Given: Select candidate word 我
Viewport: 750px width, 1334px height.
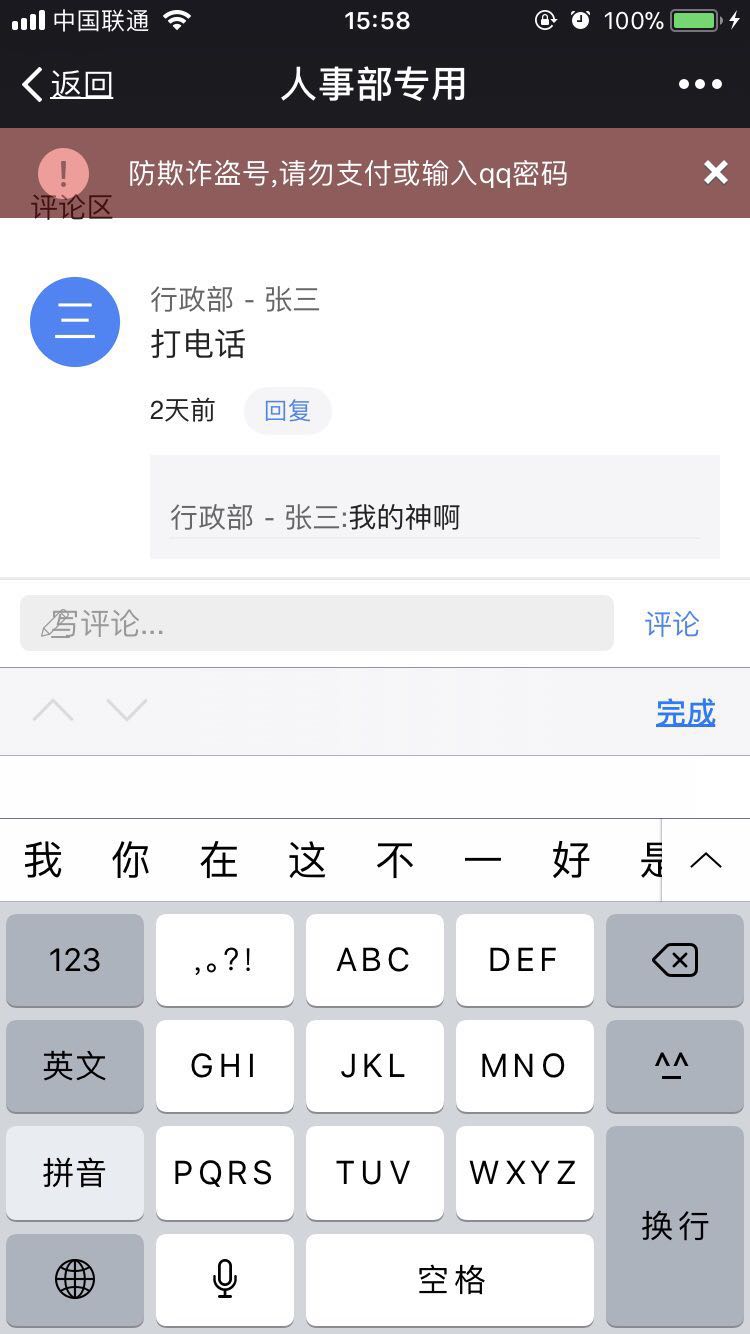Looking at the screenshot, I should [44, 860].
